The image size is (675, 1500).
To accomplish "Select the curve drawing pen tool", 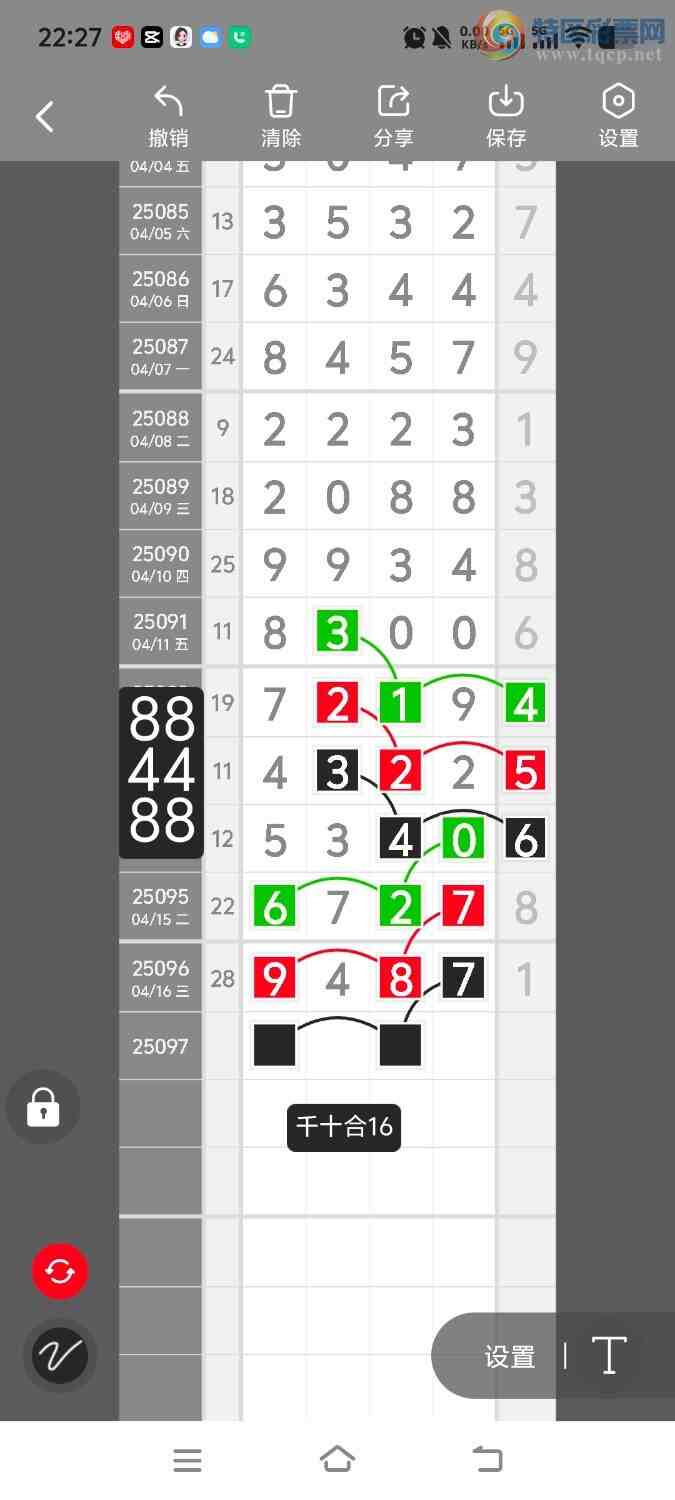I will 60,1355.
